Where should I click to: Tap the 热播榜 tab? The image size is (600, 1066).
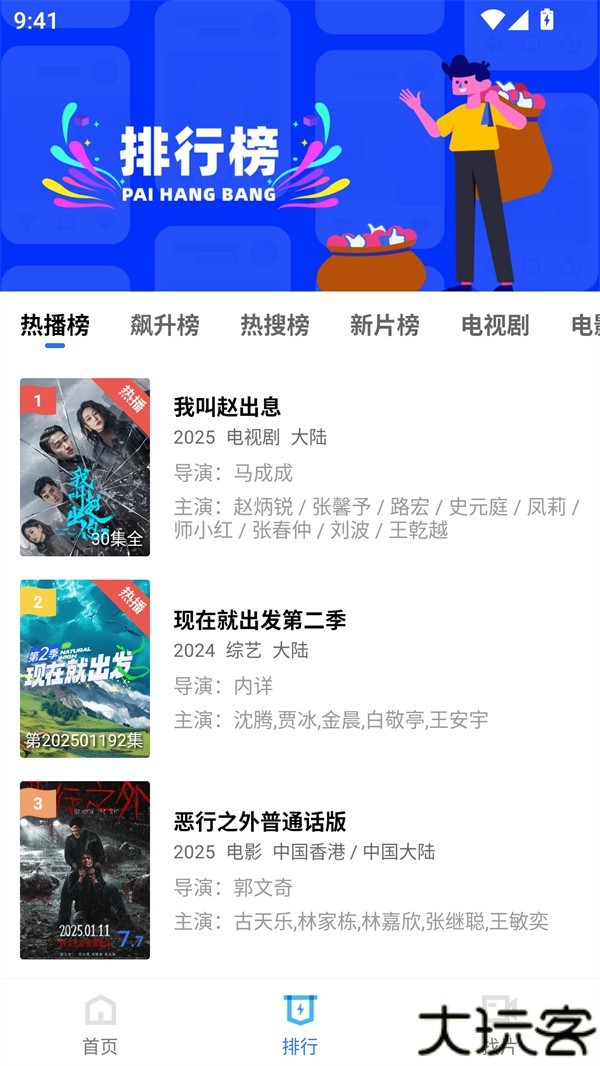[x=55, y=325]
